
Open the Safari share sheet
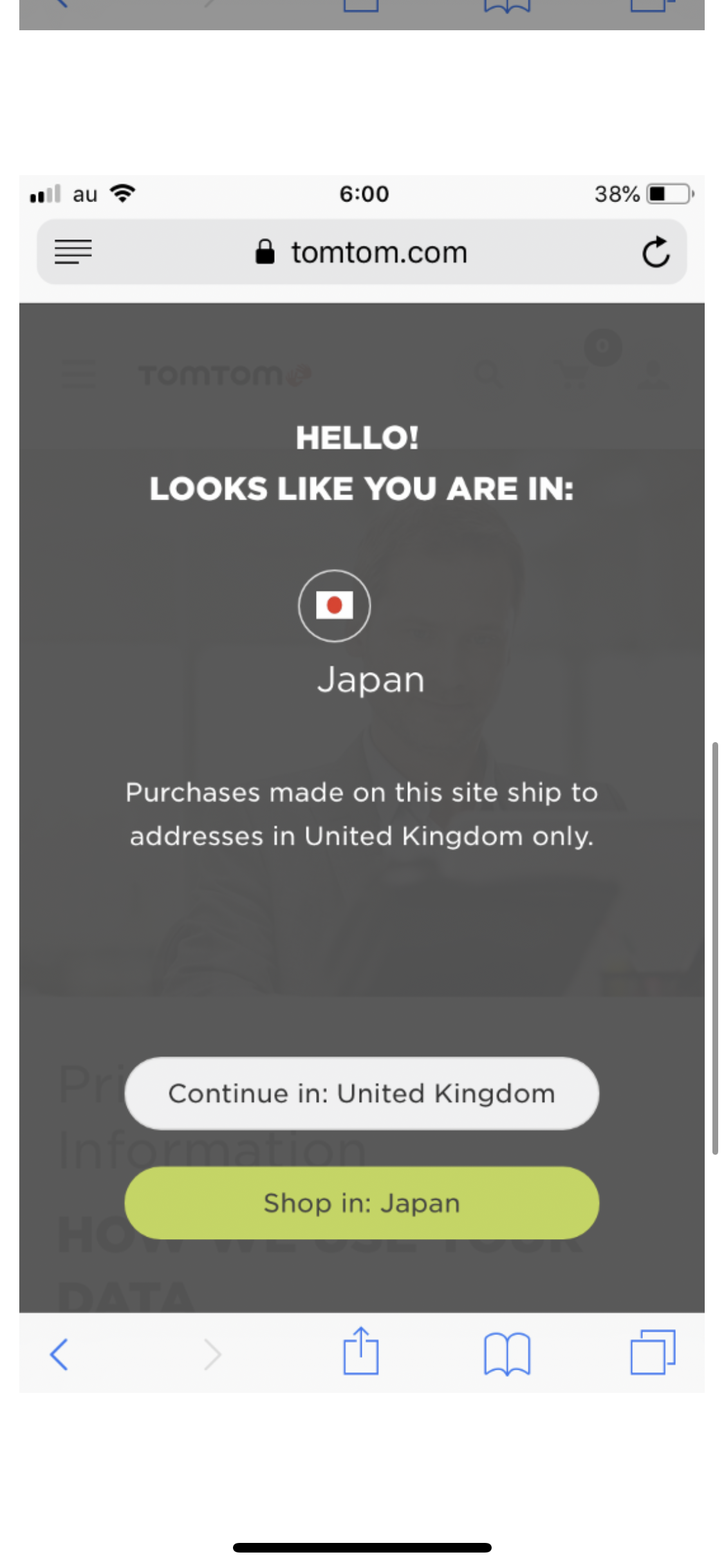[361, 1352]
